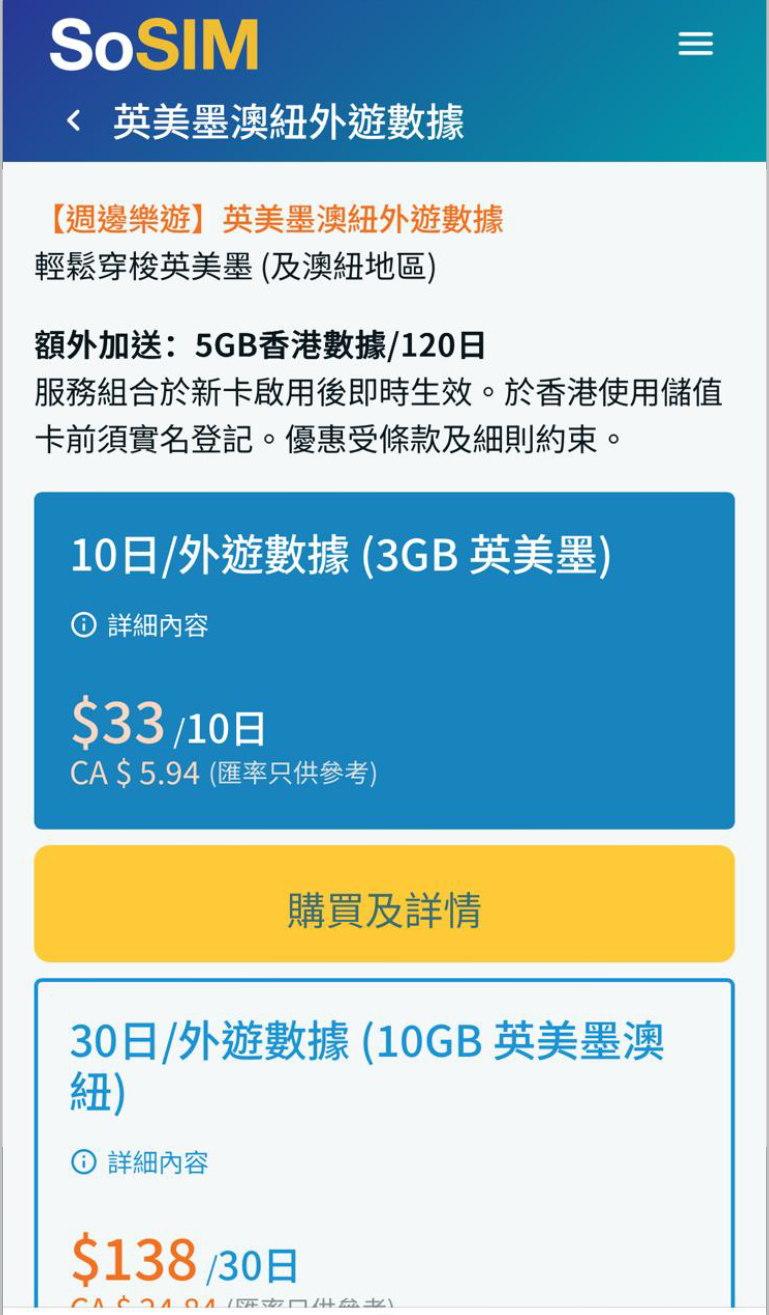769x1315 pixels.
Task: View 詳細內容 for the 30日 10GB plan
Action: pyautogui.click(x=140, y=1162)
